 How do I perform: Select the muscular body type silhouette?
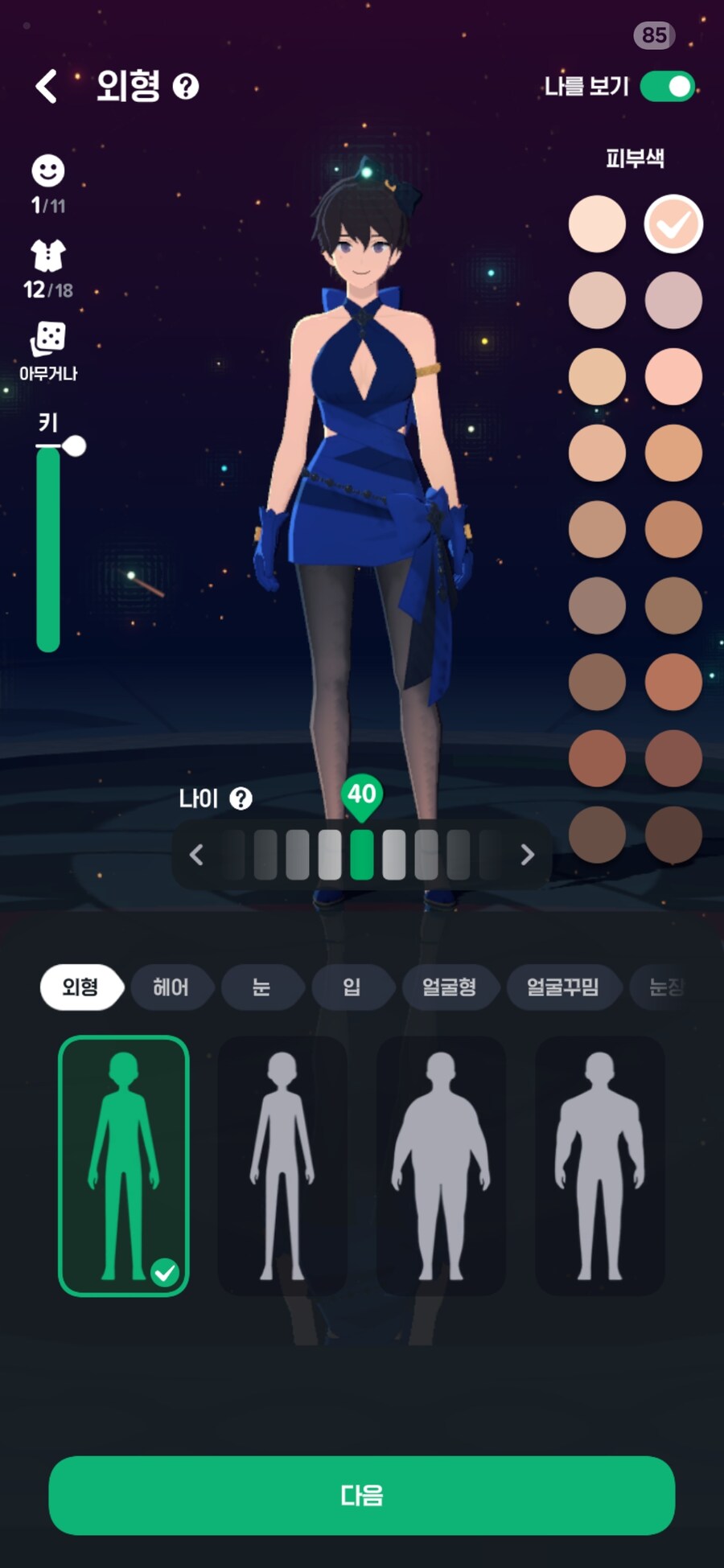click(600, 1165)
